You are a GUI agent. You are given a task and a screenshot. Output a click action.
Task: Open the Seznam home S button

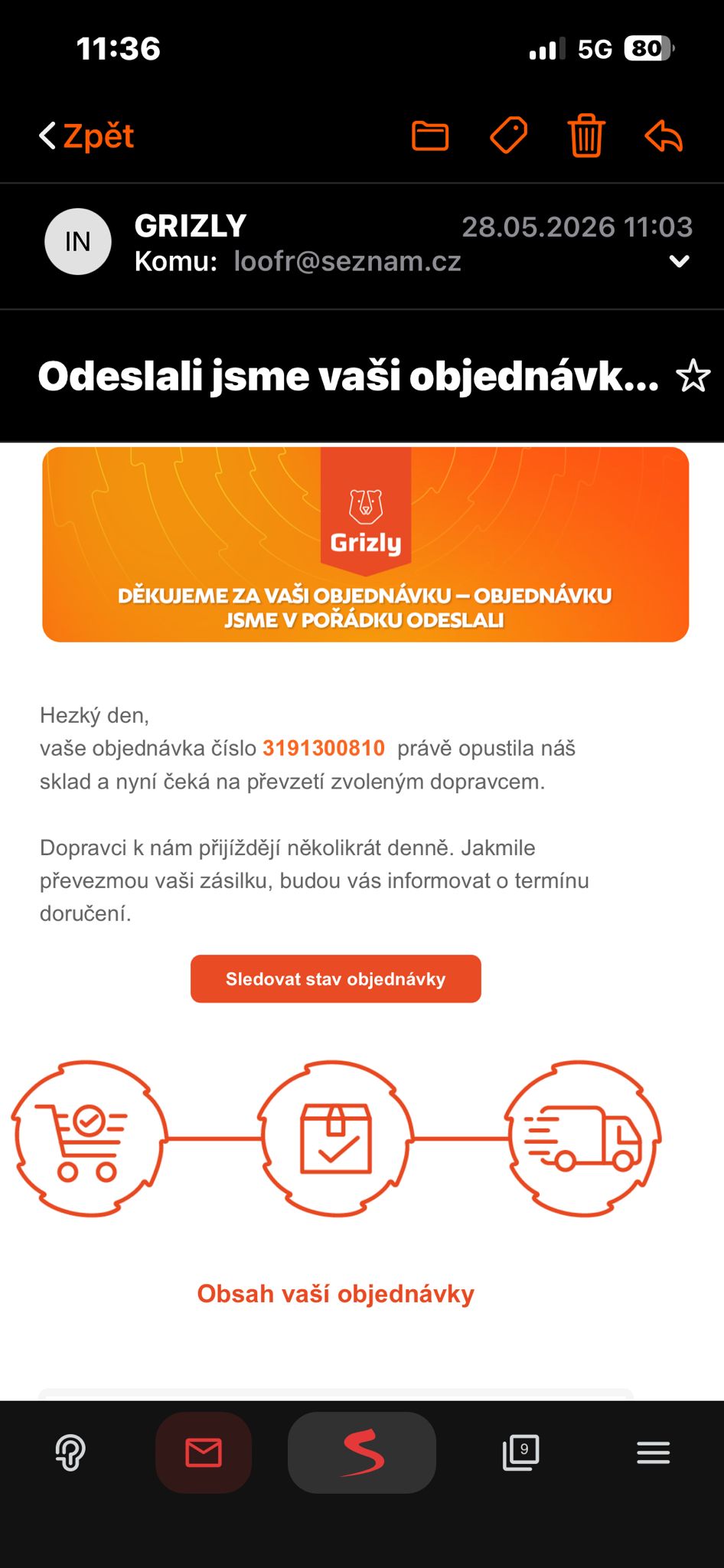pos(362,1452)
